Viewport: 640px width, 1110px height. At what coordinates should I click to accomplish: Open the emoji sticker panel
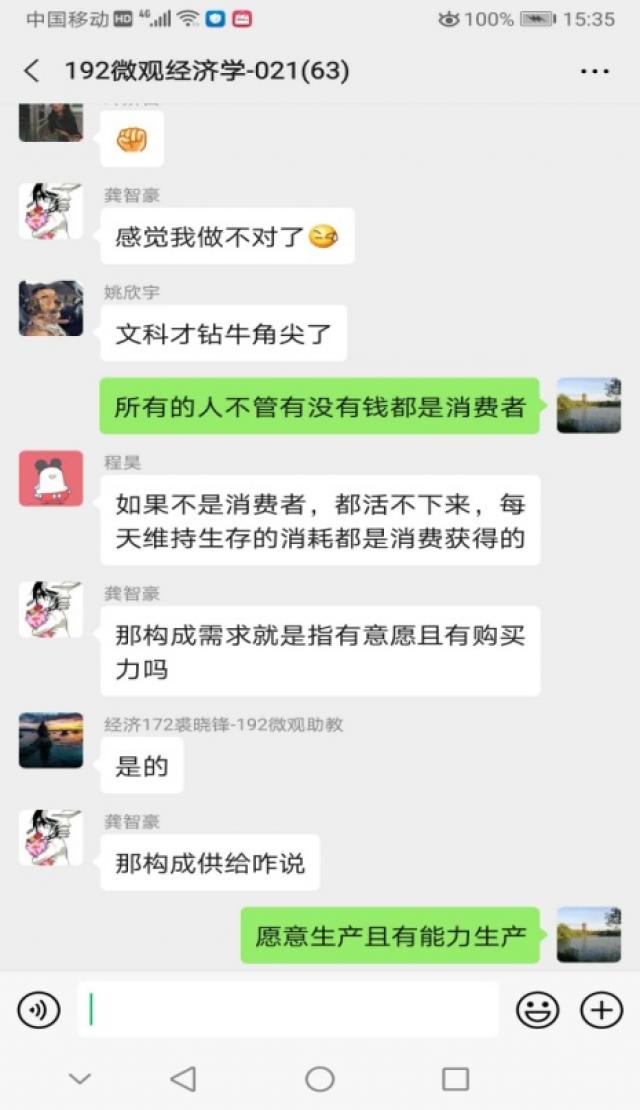click(x=537, y=1010)
